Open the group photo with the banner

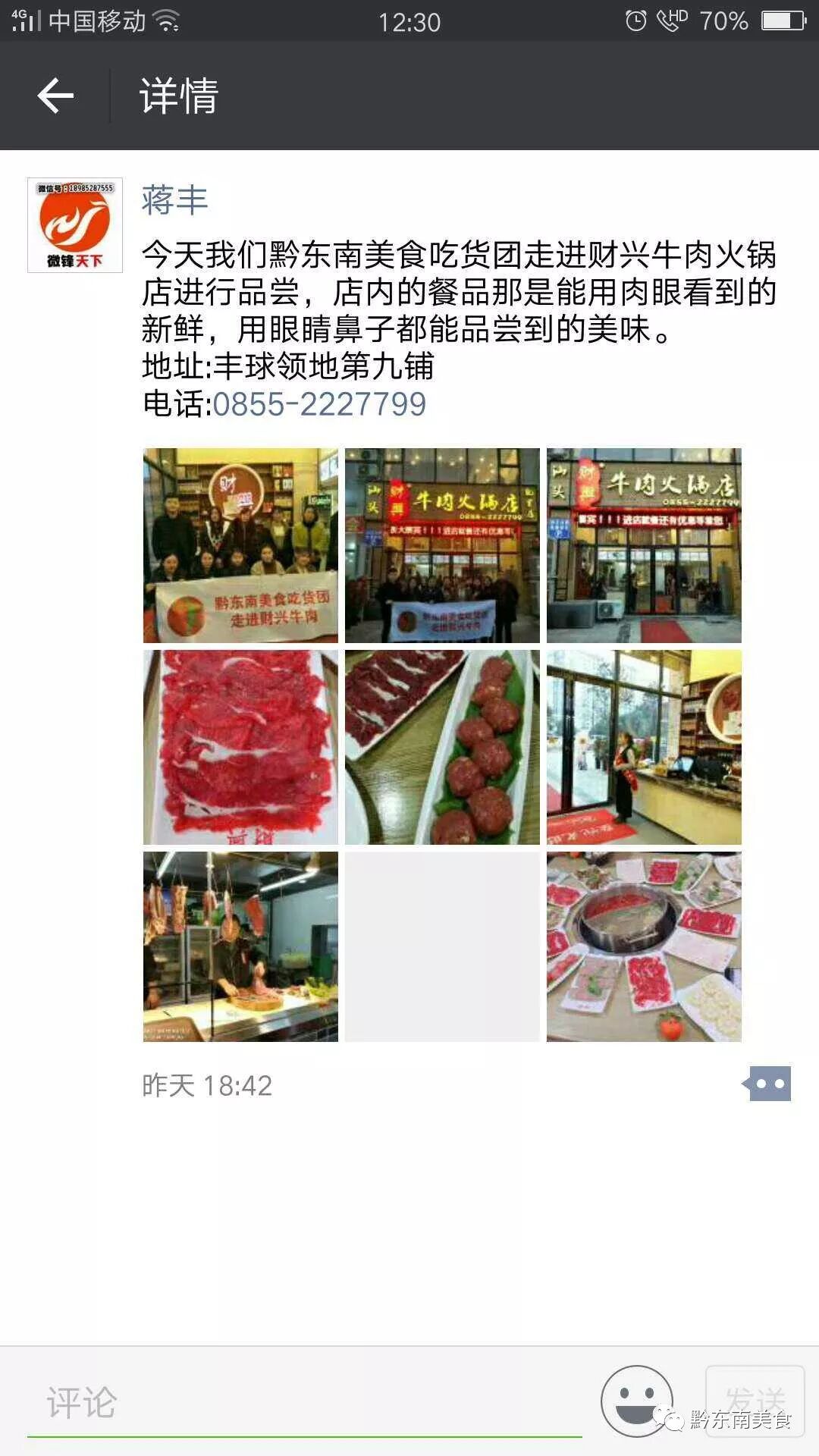tap(240, 545)
